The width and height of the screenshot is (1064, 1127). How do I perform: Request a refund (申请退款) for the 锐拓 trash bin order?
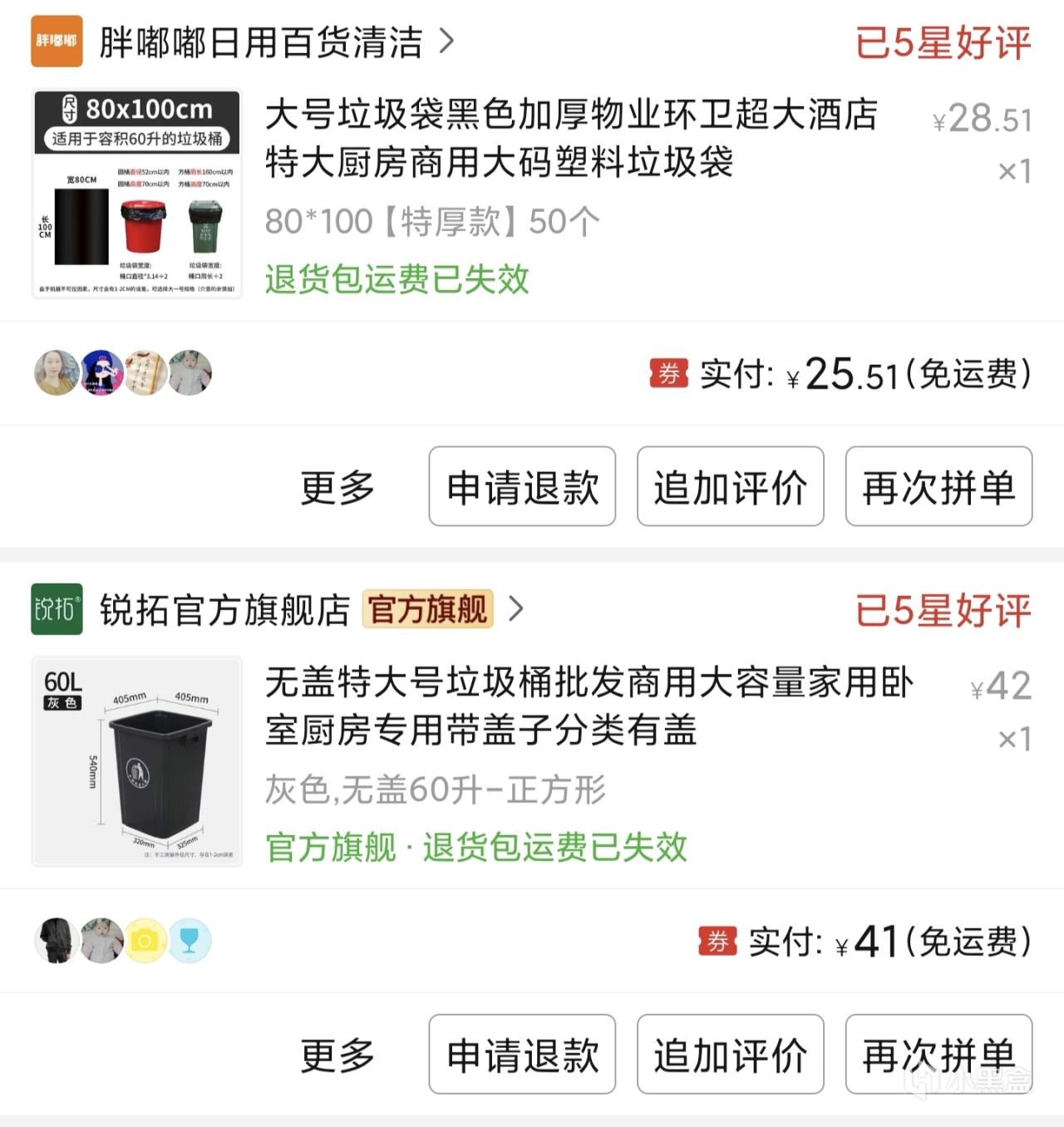tap(522, 1054)
